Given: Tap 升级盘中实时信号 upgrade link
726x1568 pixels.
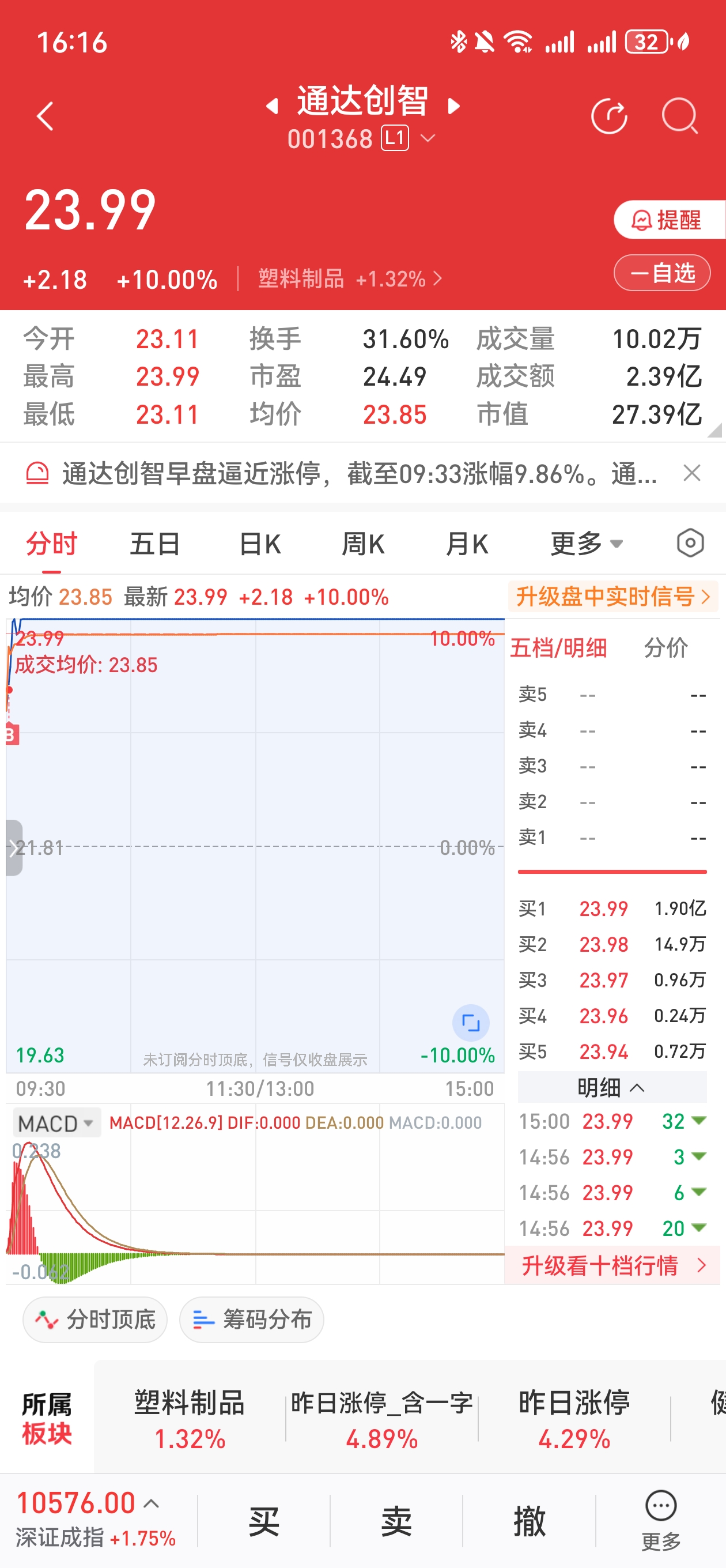Looking at the screenshot, I should 613,597.
